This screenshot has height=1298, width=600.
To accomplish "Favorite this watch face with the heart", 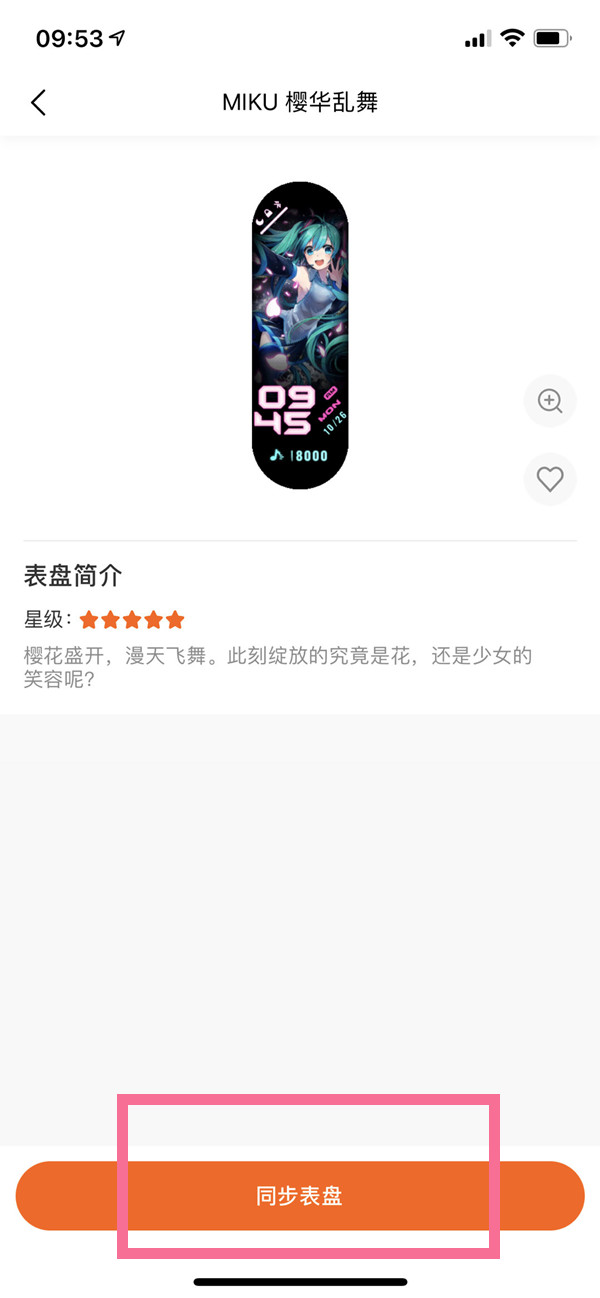I will (x=550, y=479).
